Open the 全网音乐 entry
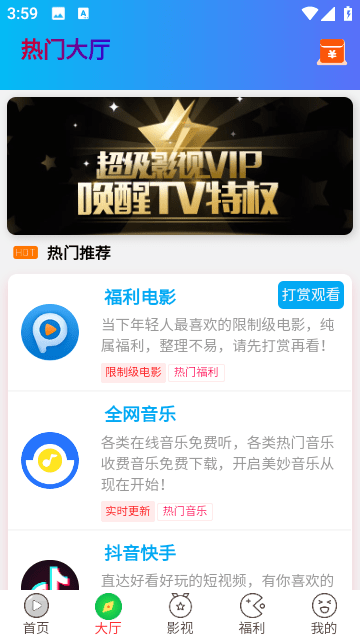The width and height of the screenshot is (360, 640). click(x=180, y=460)
